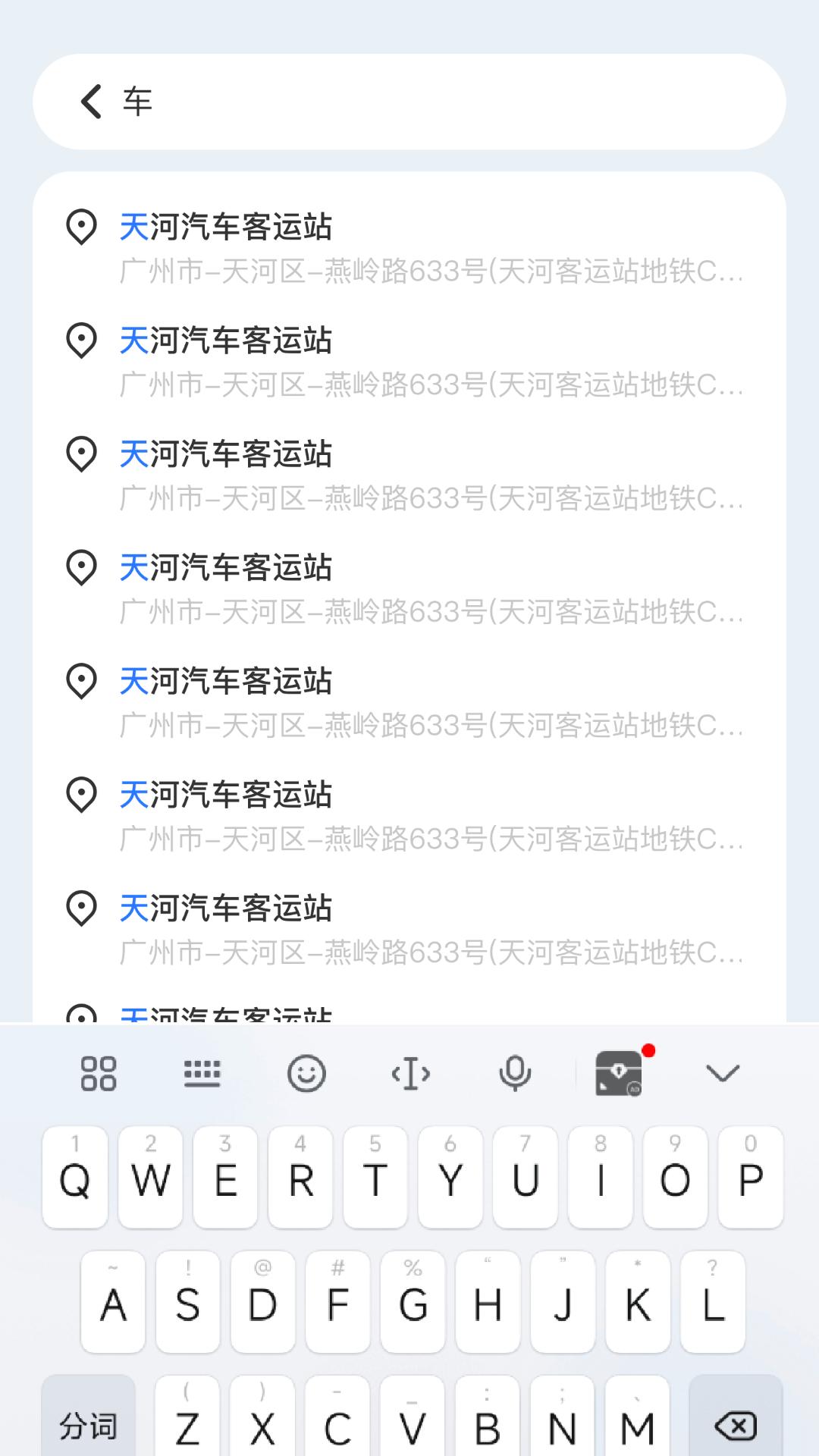Tap the microphone icon for voice input
Screen dimensions: 819x1456
pos(515,1073)
